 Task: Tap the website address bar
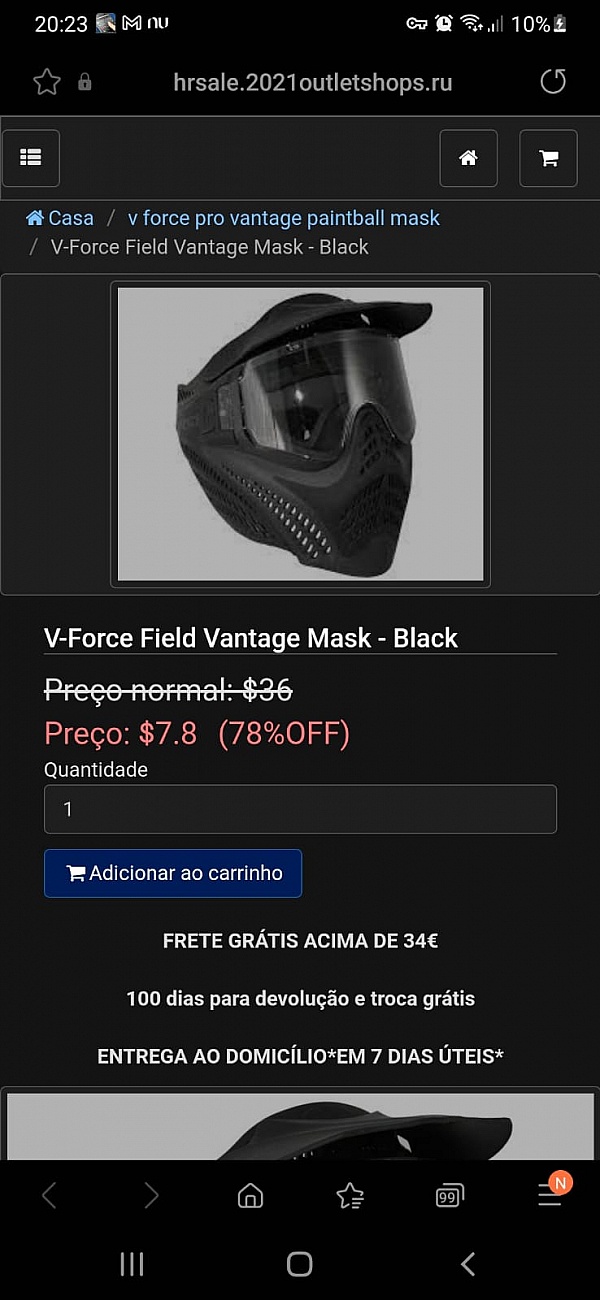coord(312,82)
